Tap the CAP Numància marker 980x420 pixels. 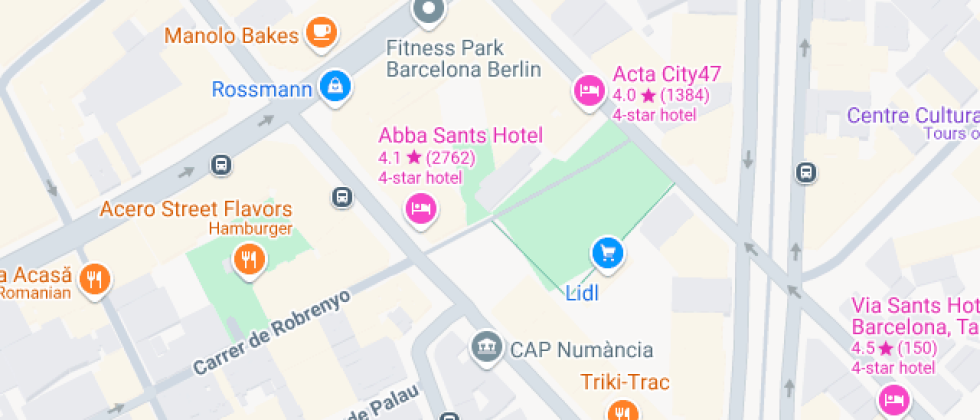[x=486, y=348]
